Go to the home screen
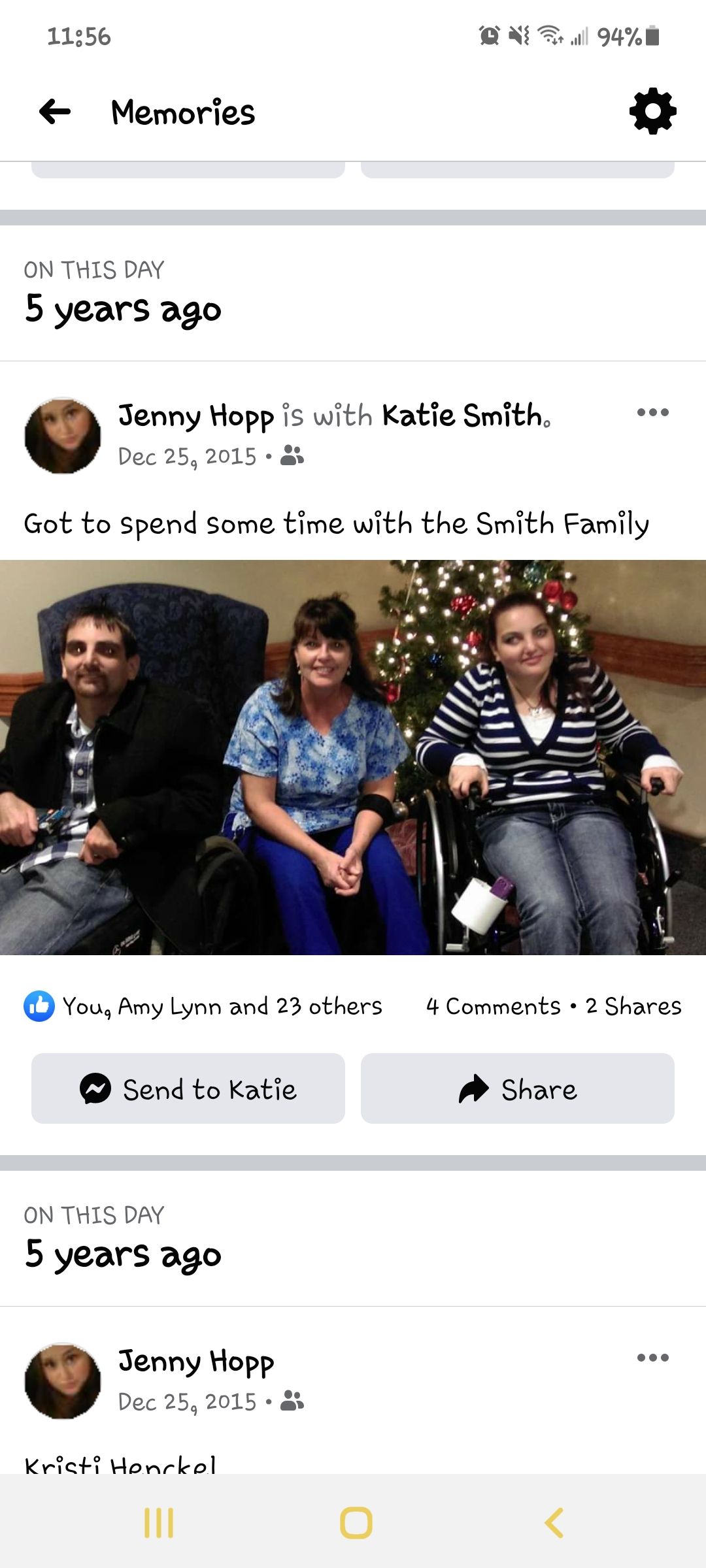This screenshot has width=706, height=1568. tap(356, 1523)
